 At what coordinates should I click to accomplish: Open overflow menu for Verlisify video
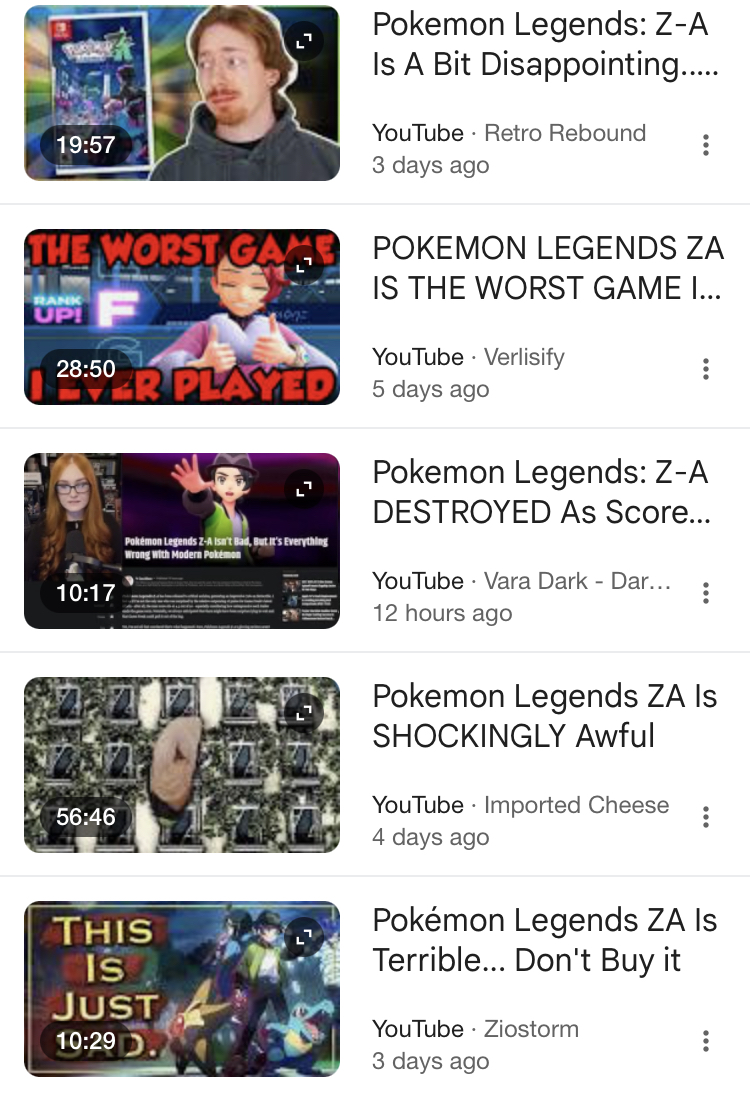coord(706,370)
